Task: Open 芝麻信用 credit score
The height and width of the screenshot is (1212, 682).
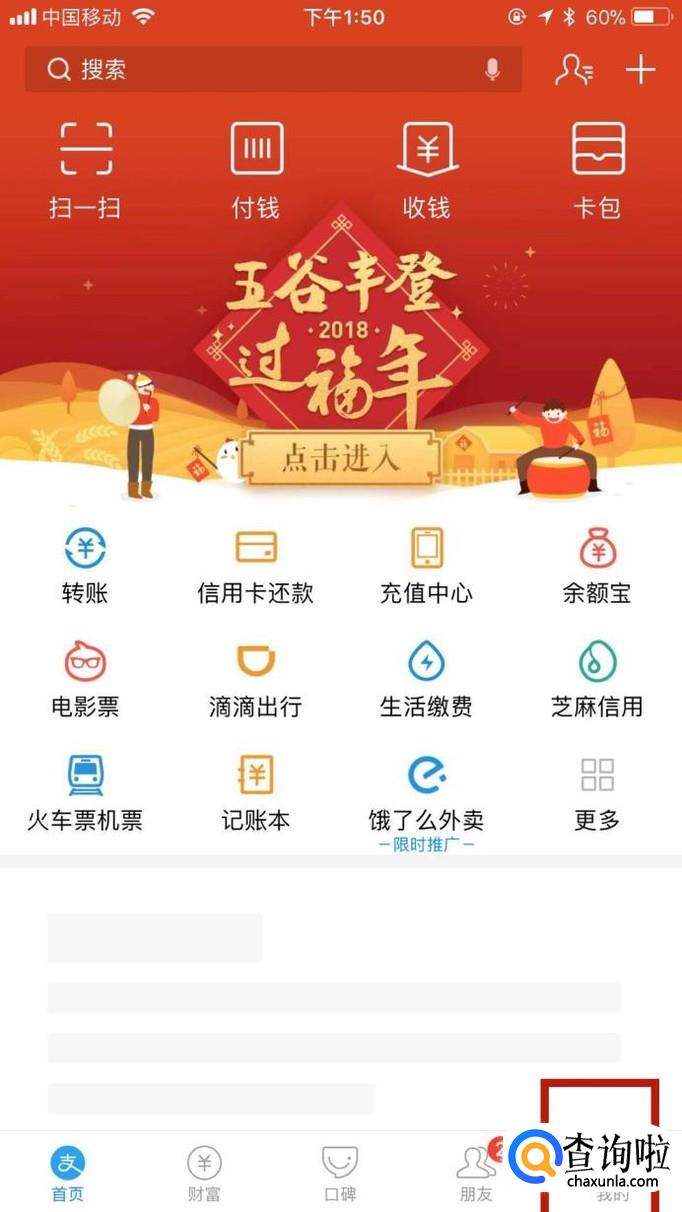Action: point(598,680)
